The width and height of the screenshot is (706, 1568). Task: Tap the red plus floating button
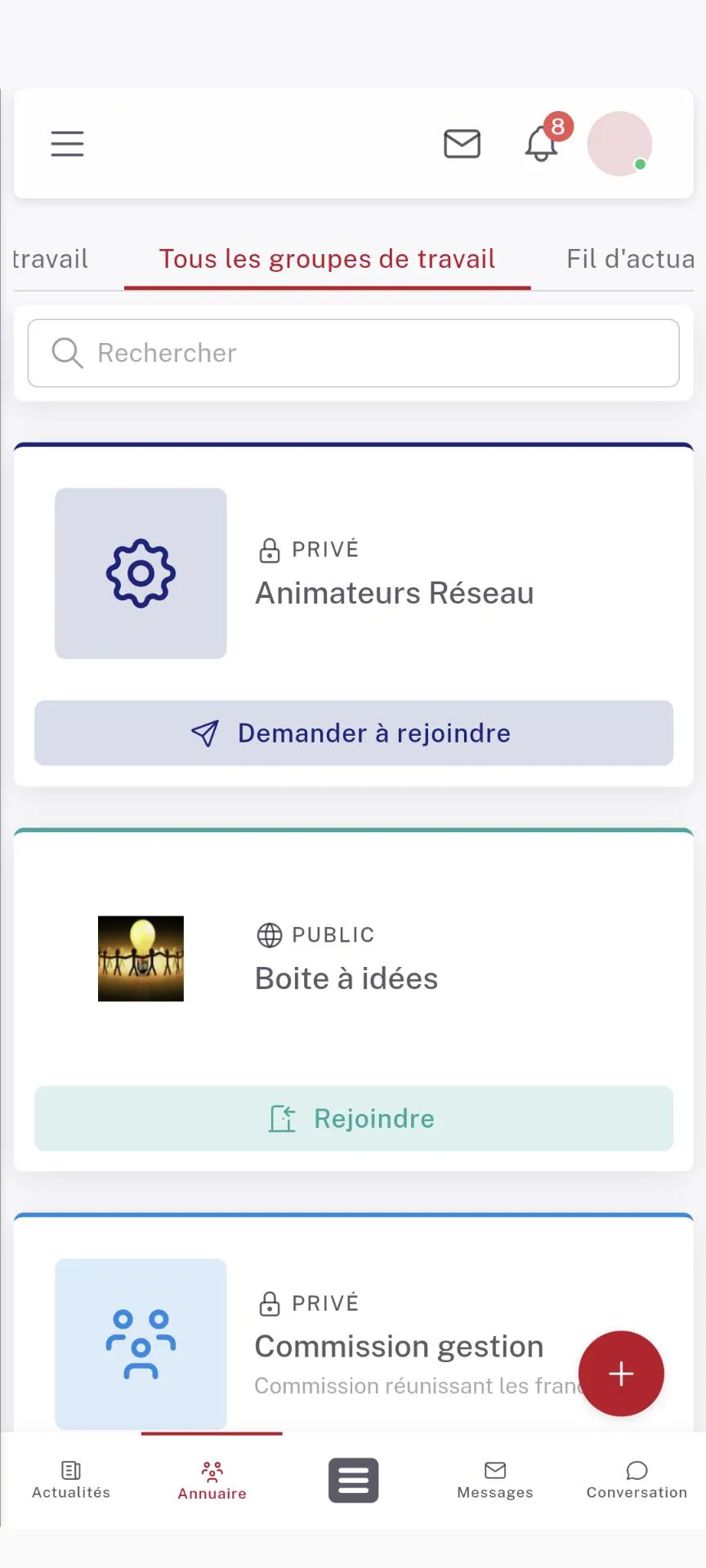[x=621, y=1374]
